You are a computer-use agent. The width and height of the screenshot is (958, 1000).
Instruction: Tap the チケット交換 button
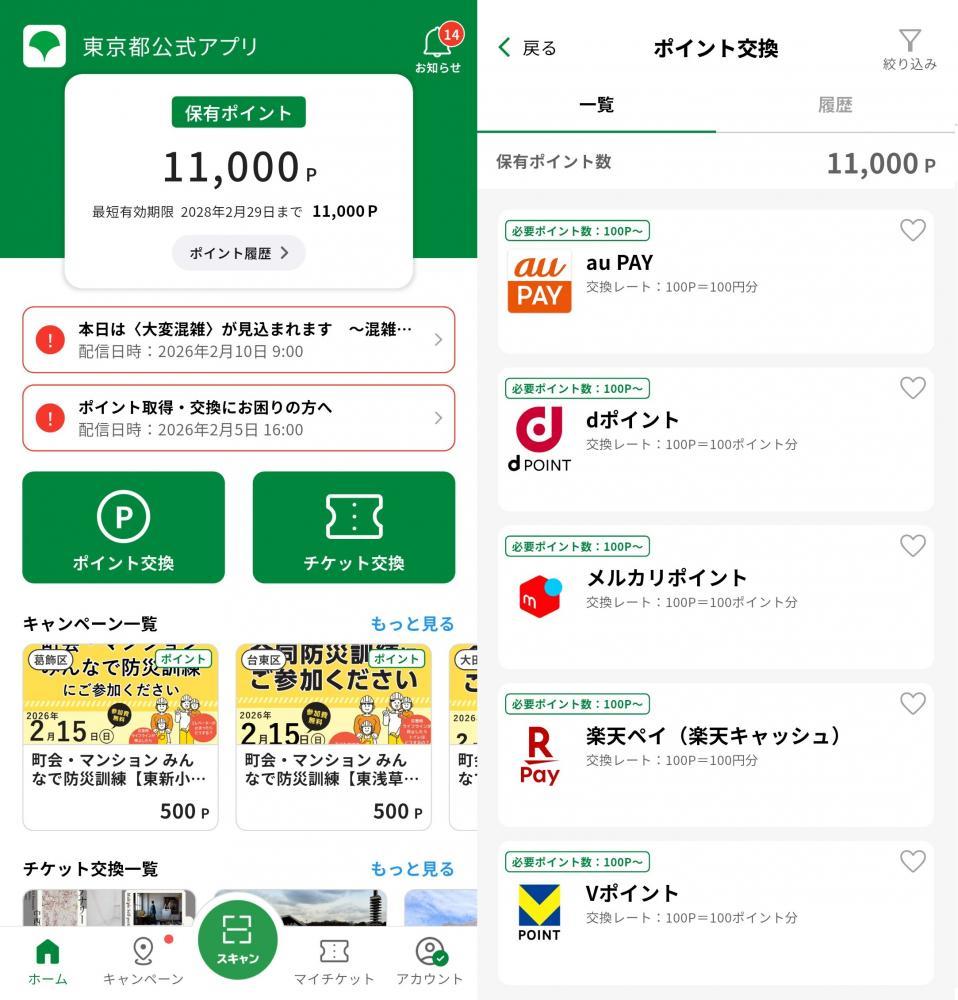[x=354, y=527]
